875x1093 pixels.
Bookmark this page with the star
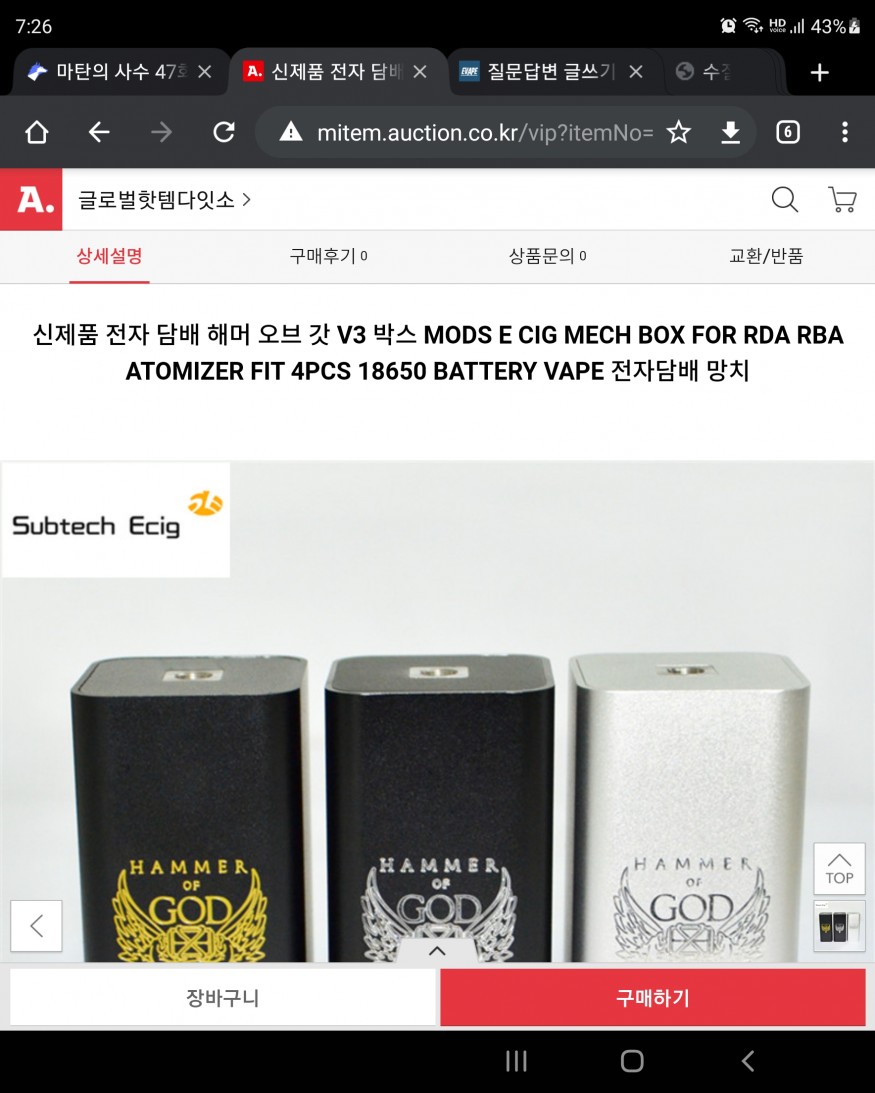[679, 132]
